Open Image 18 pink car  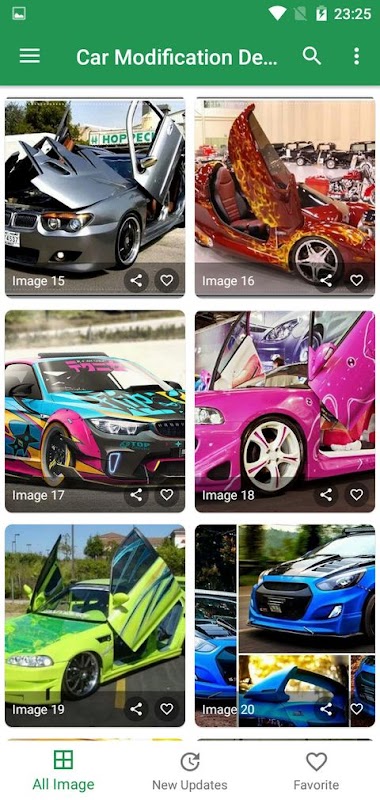(285, 411)
